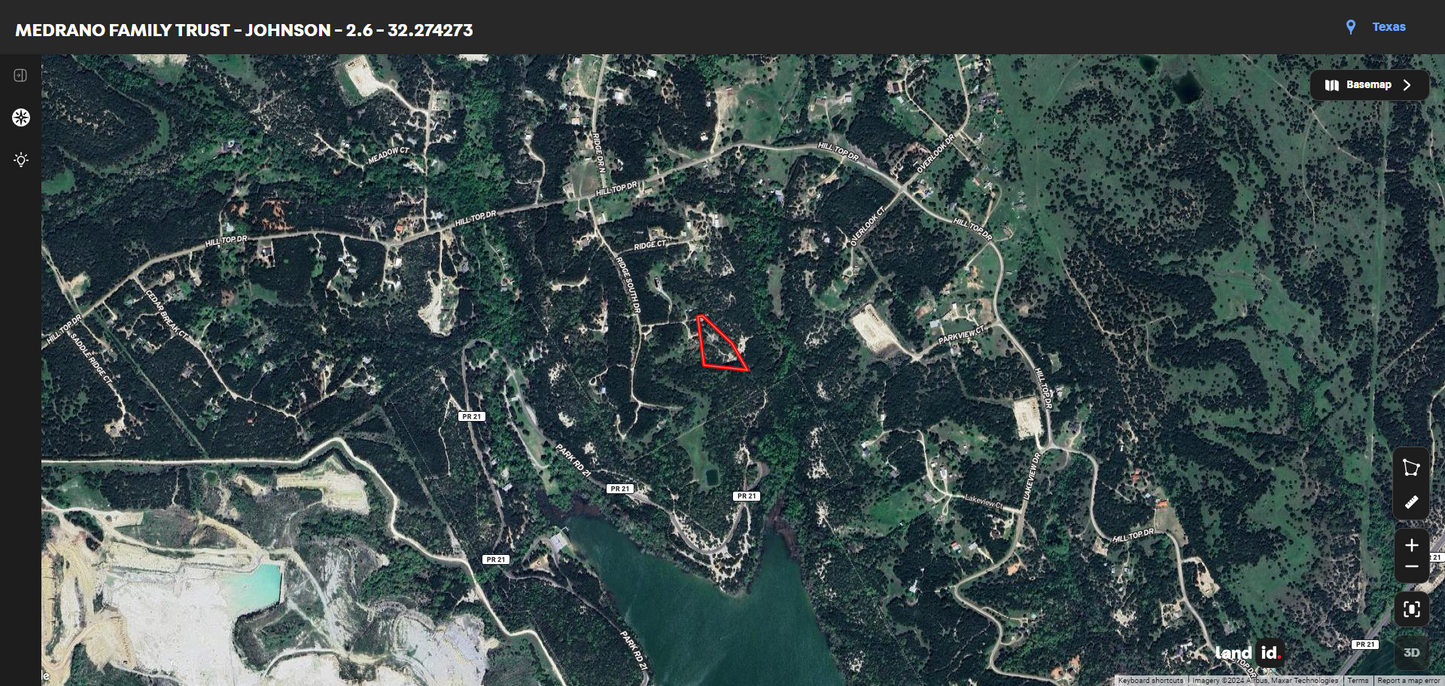1445x686 pixels.
Task: Zoom in on the map
Action: (x=1411, y=546)
